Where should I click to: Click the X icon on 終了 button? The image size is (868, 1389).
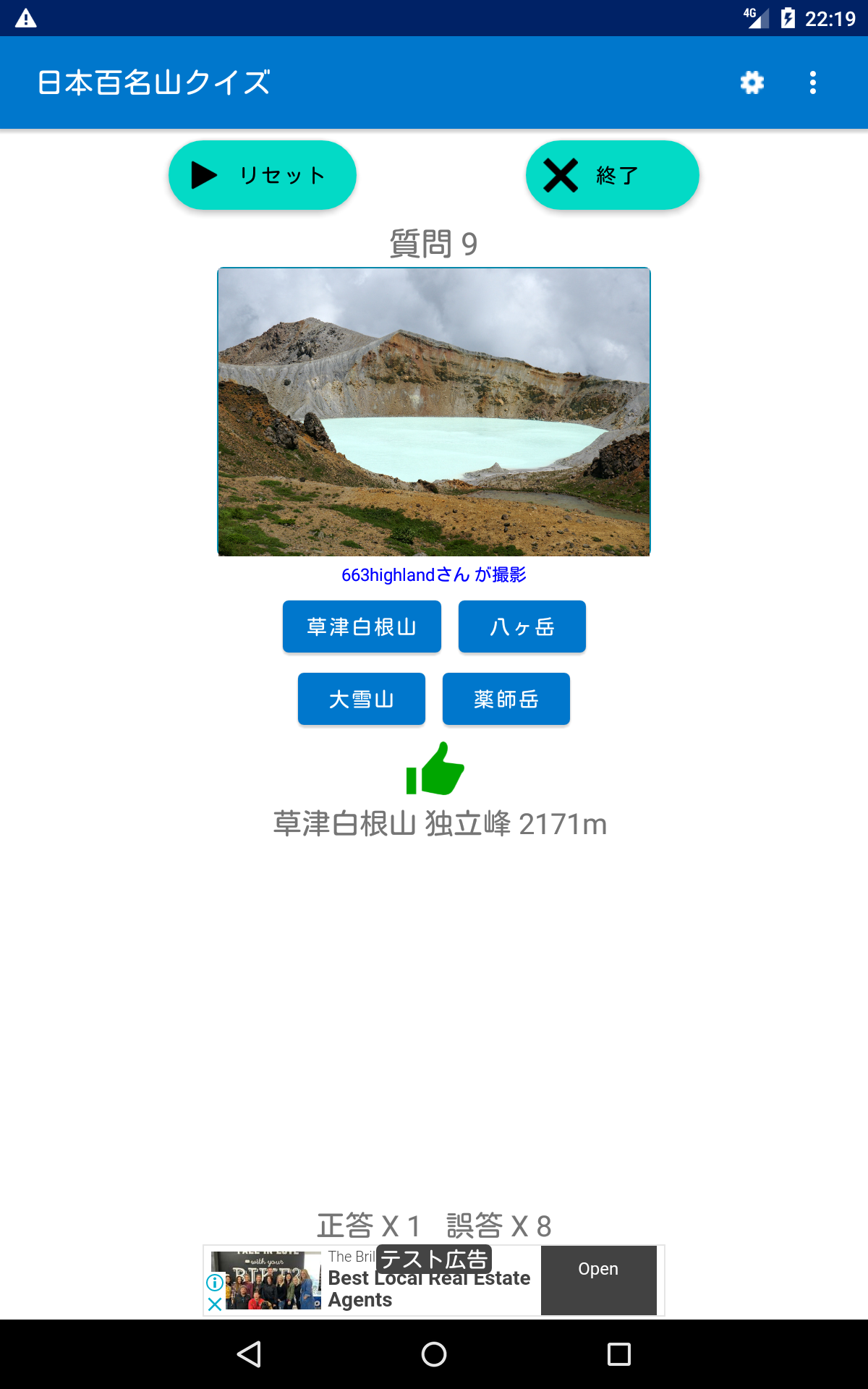tap(559, 174)
